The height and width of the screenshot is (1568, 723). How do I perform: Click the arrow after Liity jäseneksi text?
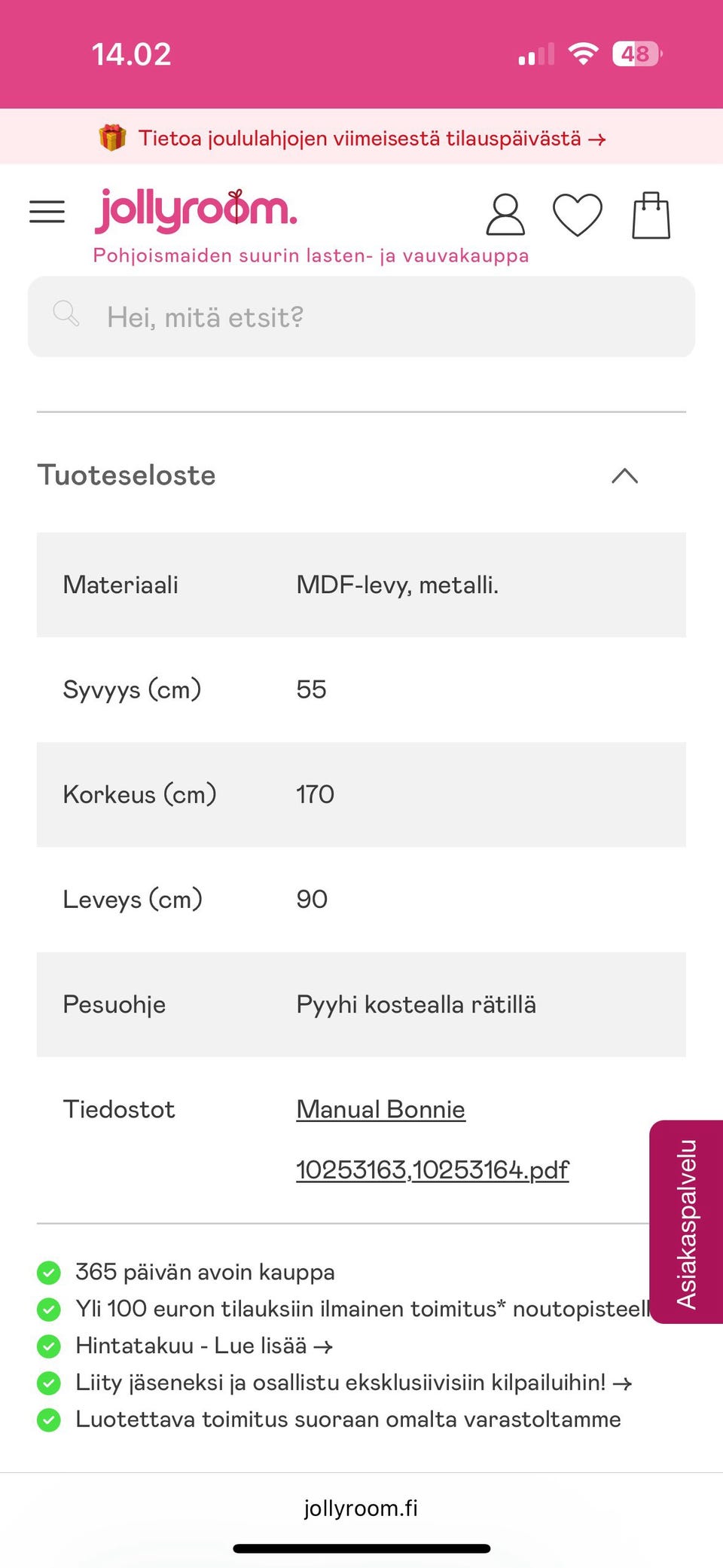[x=624, y=1383]
